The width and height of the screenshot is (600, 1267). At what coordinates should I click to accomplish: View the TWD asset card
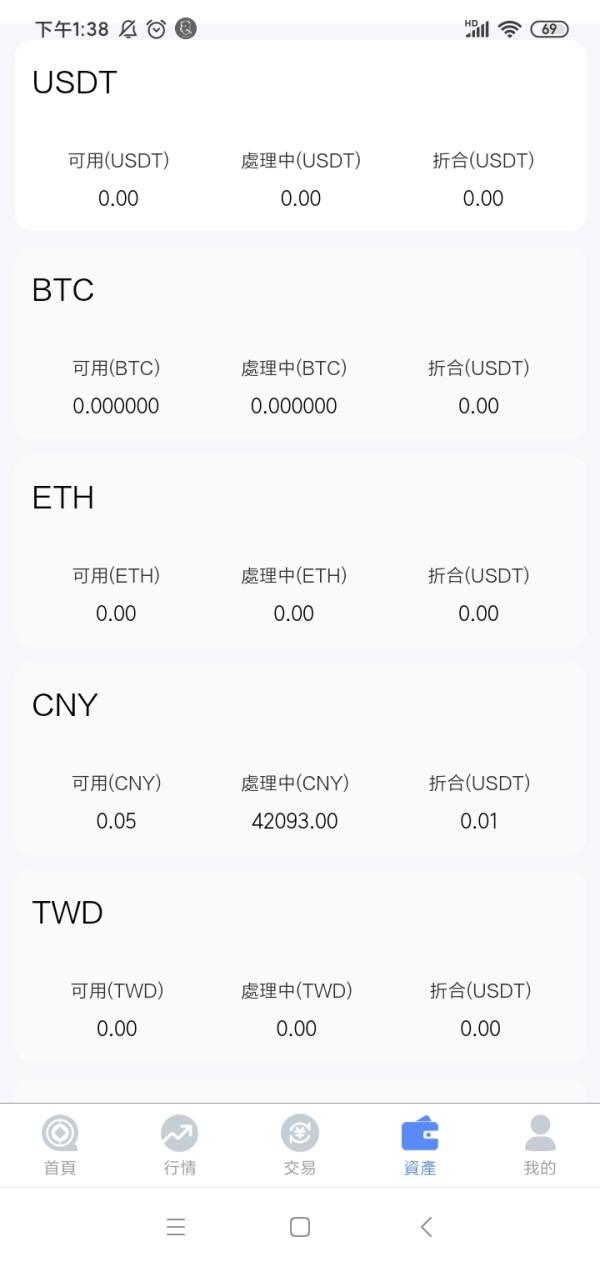tap(300, 965)
